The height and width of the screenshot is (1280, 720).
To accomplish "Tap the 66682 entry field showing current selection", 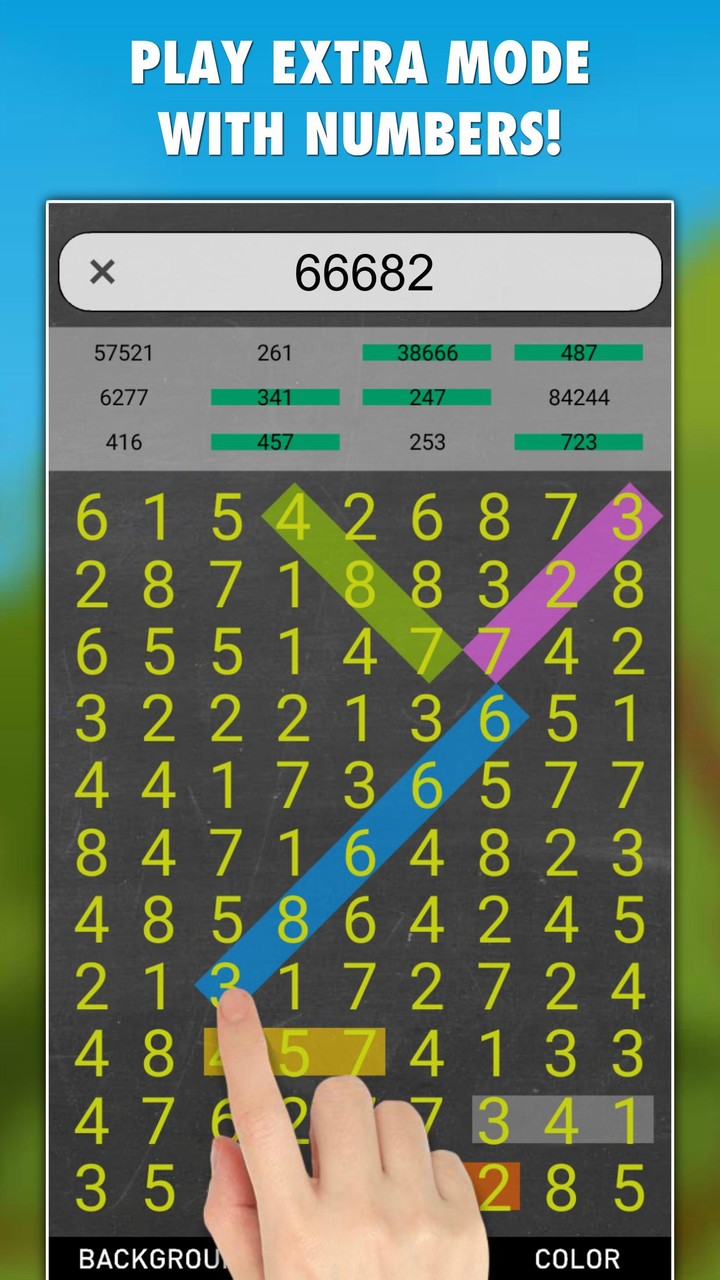I will click(365, 272).
